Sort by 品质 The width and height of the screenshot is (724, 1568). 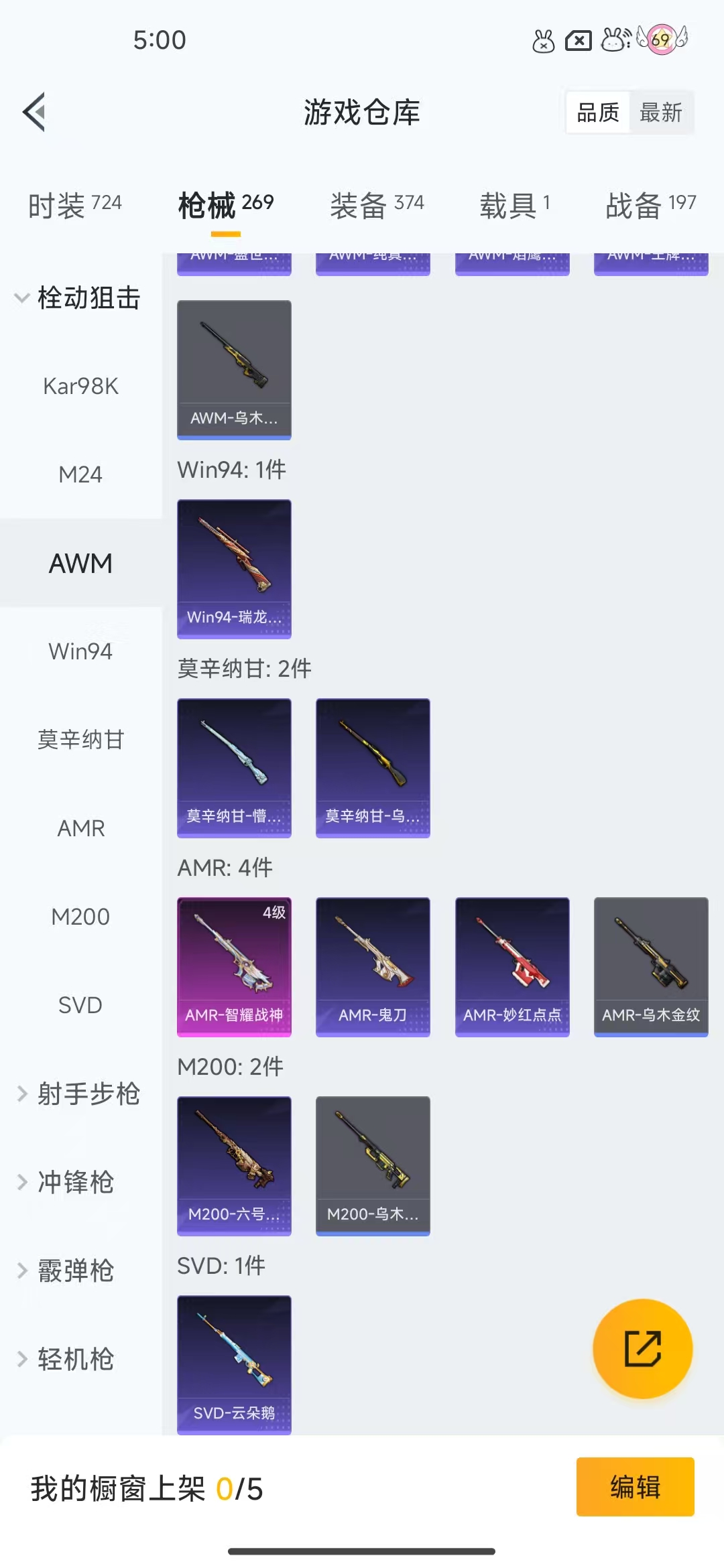coord(598,113)
